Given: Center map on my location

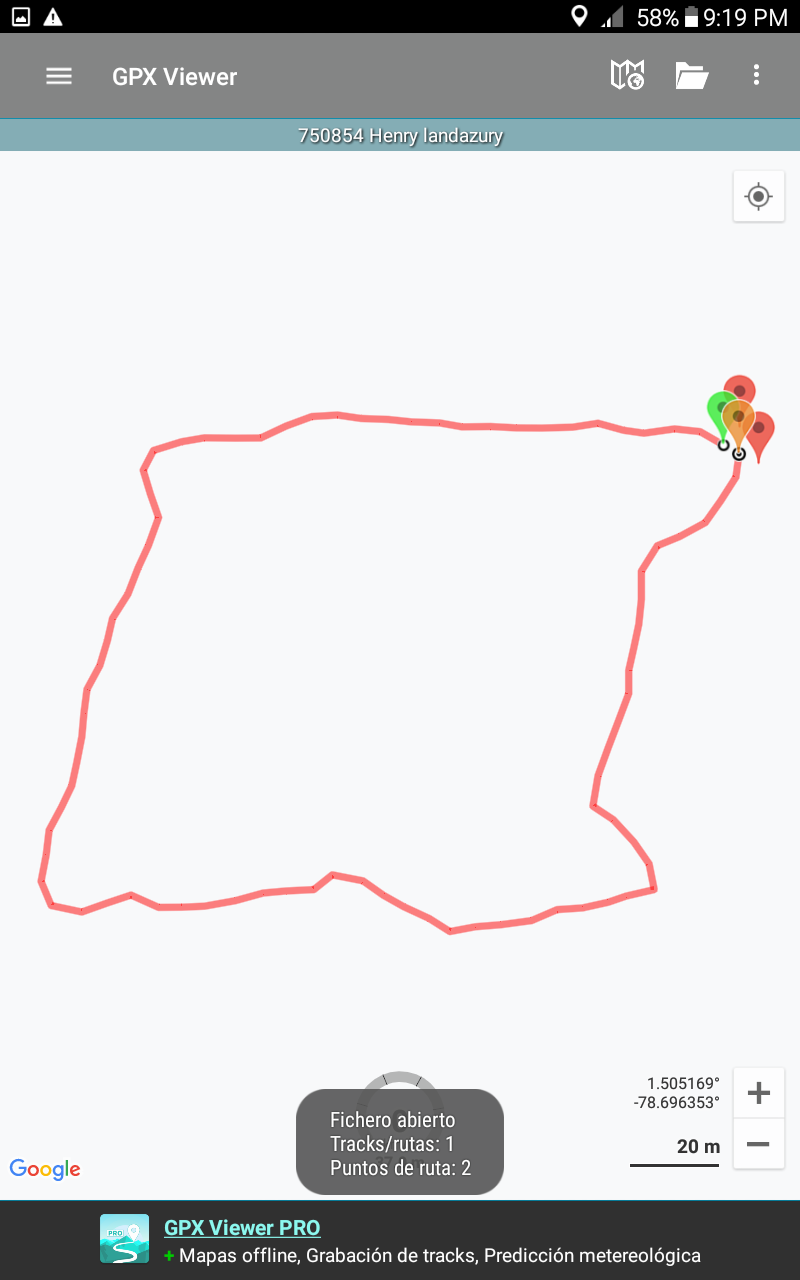Looking at the screenshot, I should coord(758,197).
